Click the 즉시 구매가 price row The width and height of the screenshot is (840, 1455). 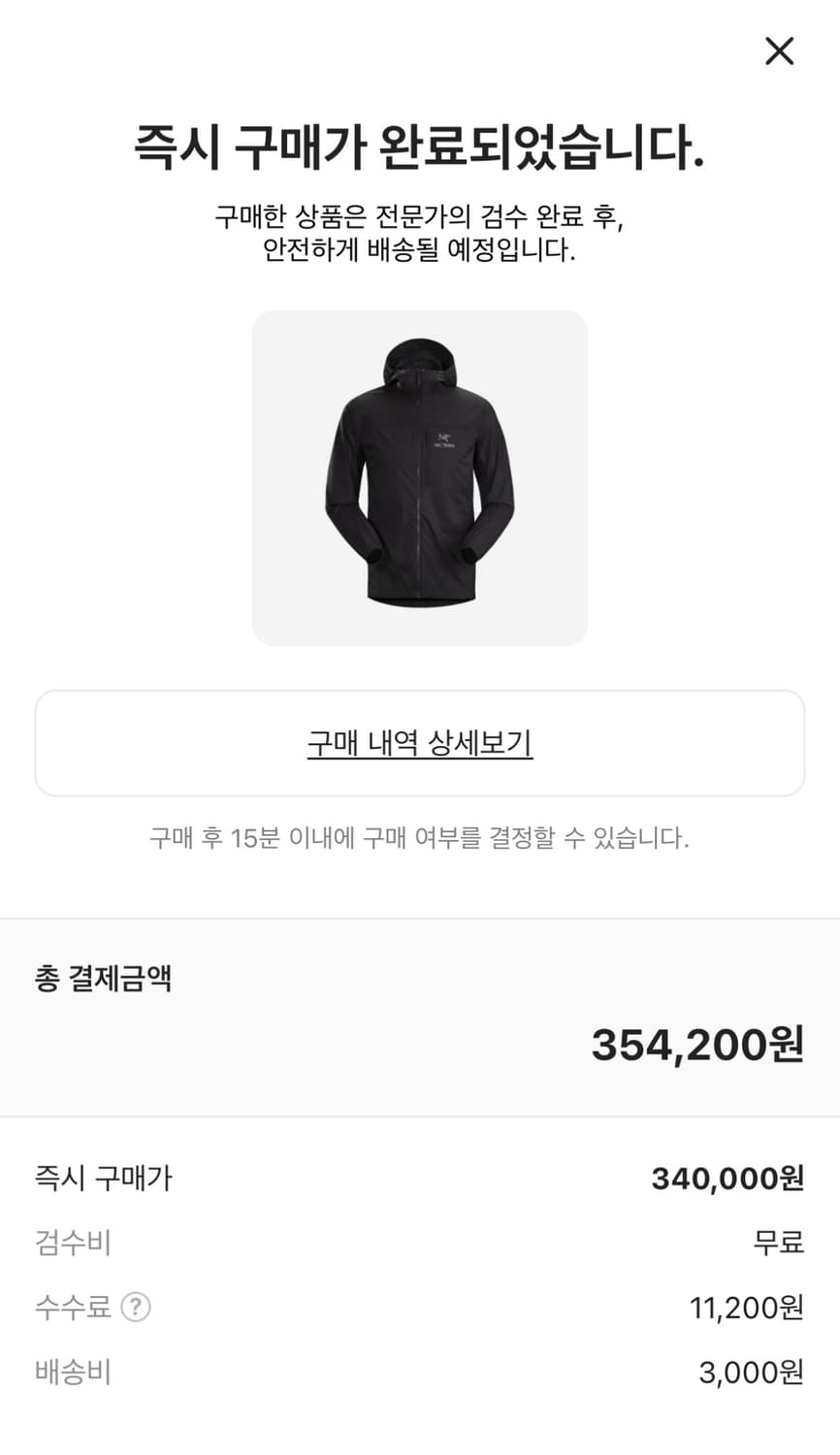point(104,1177)
